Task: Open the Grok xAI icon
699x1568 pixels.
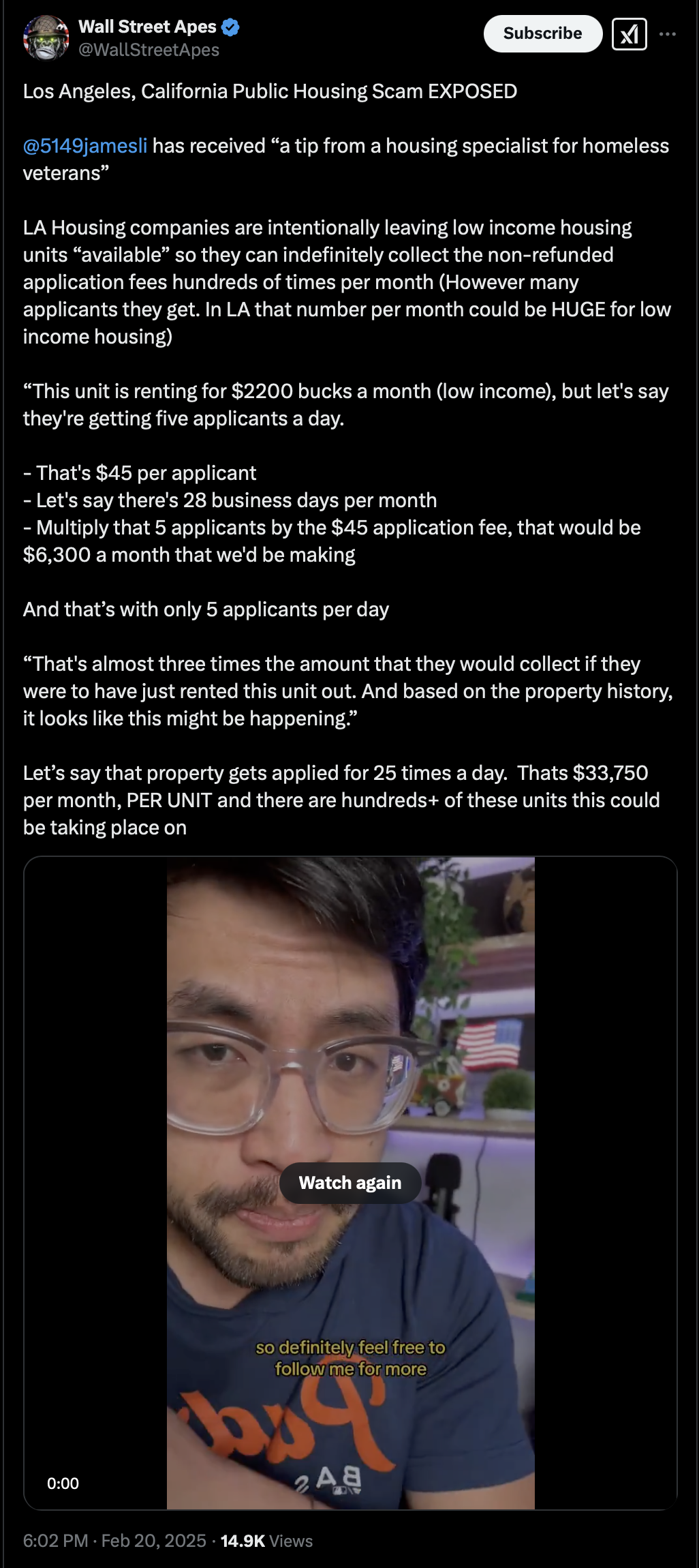Action: click(x=630, y=34)
